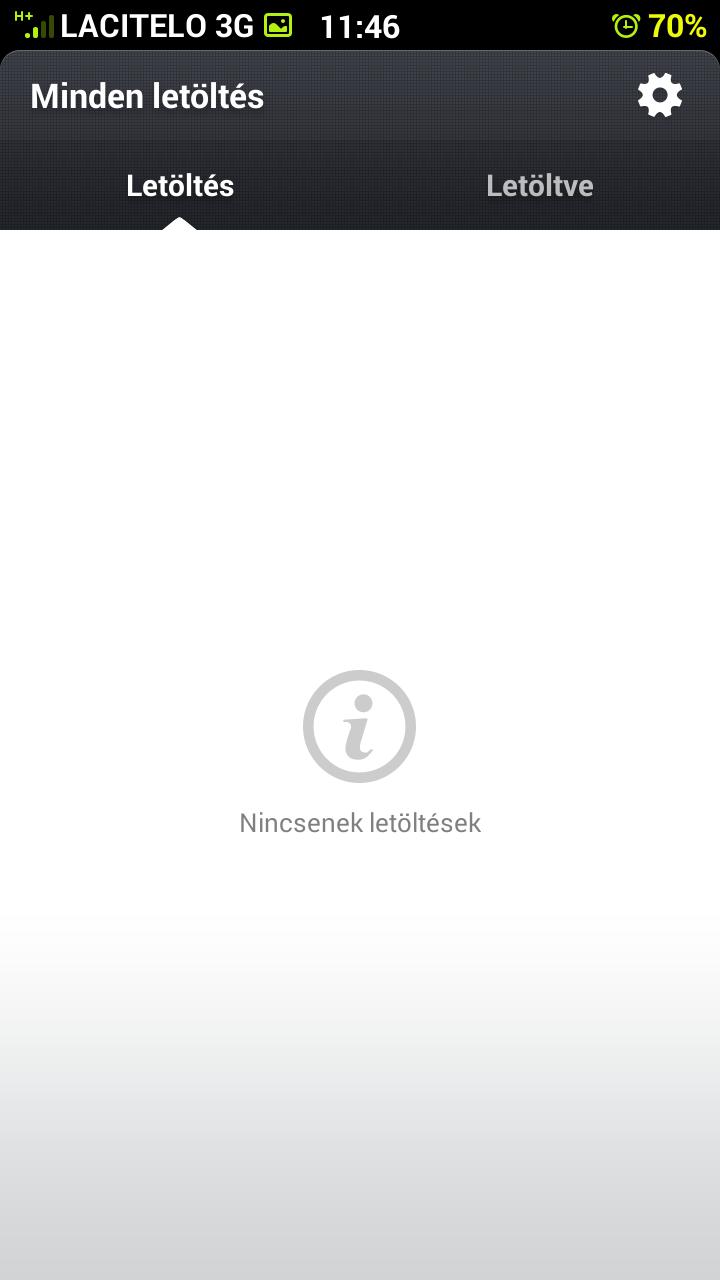The image size is (720, 1280).
Task: Select the Letöltés tab
Action: click(x=180, y=186)
